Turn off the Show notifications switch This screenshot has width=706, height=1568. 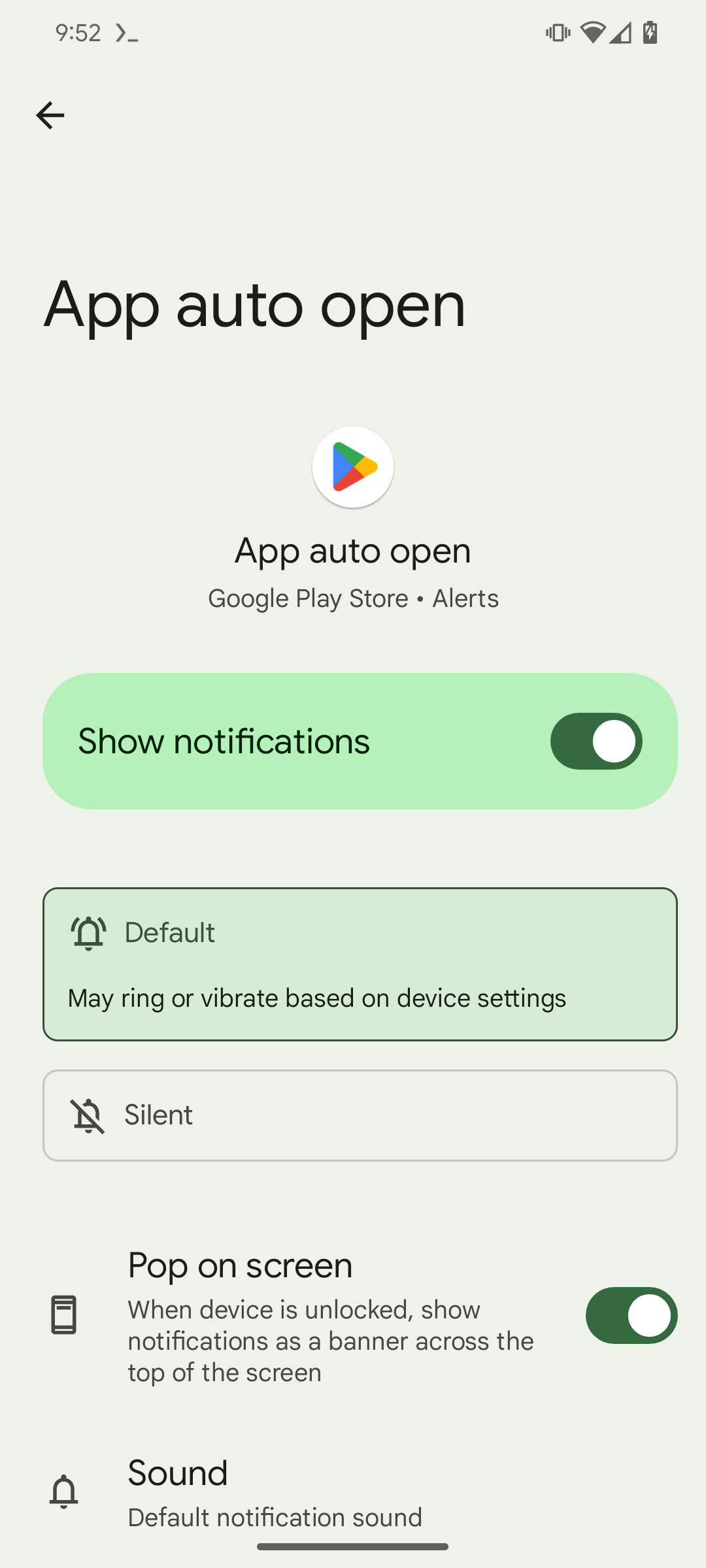click(x=596, y=741)
